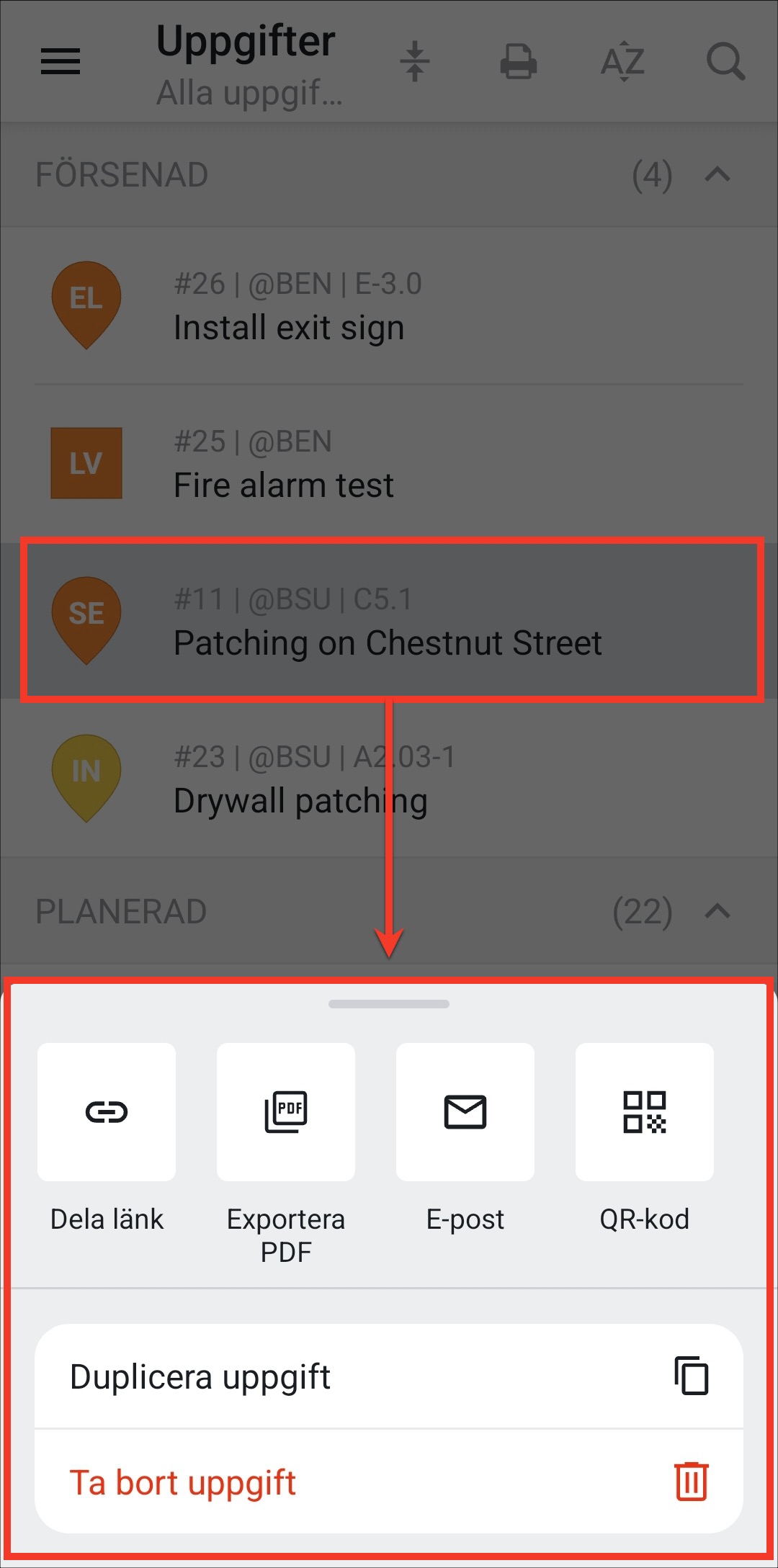Tap the Alla uppgif… filter under Uppgifter
Image resolution: width=778 pixels, height=1568 pixels.
pyautogui.click(x=250, y=93)
